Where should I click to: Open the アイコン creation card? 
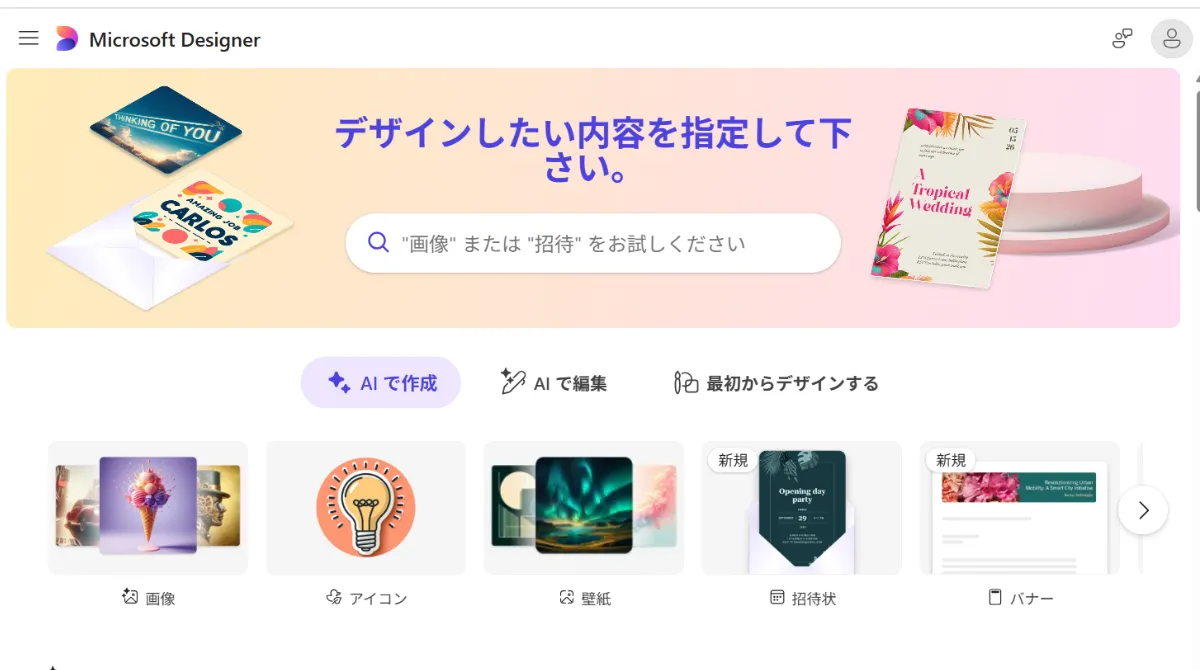tap(366, 508)
